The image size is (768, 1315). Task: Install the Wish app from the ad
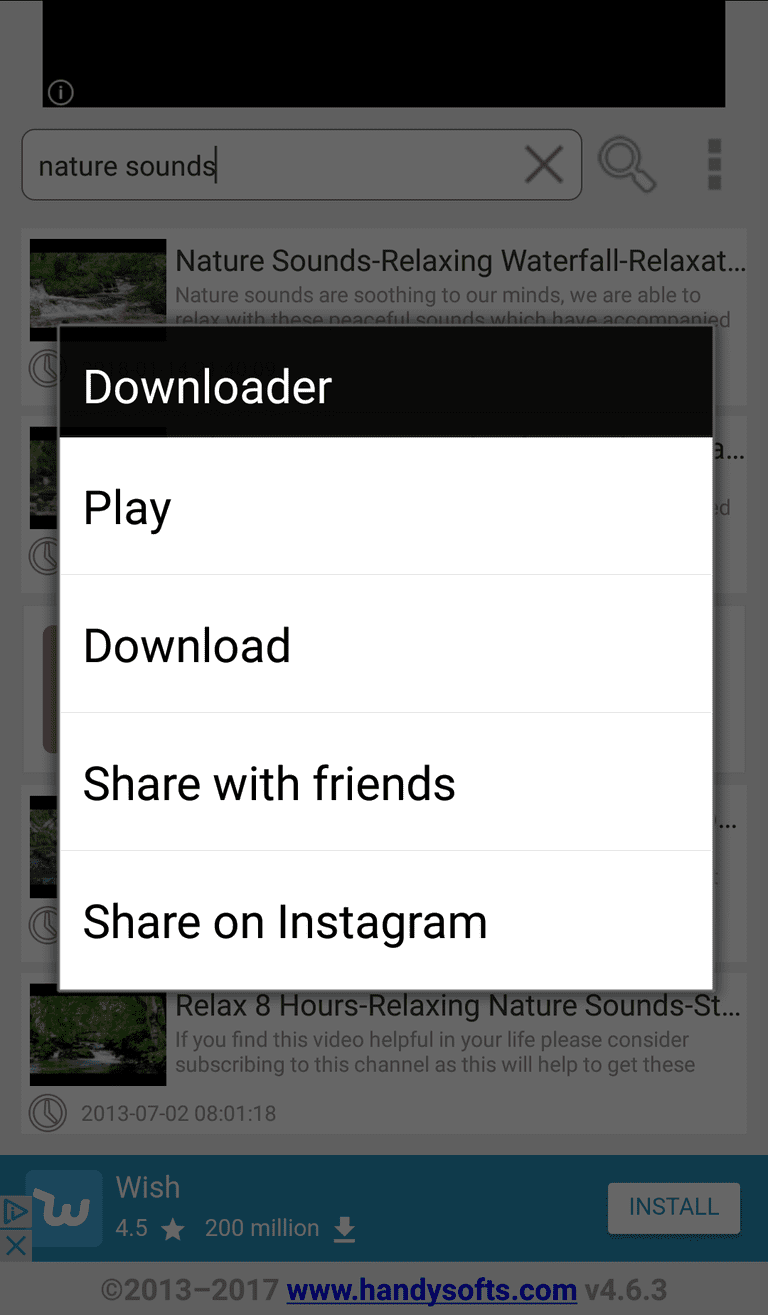pos(673,1207)
